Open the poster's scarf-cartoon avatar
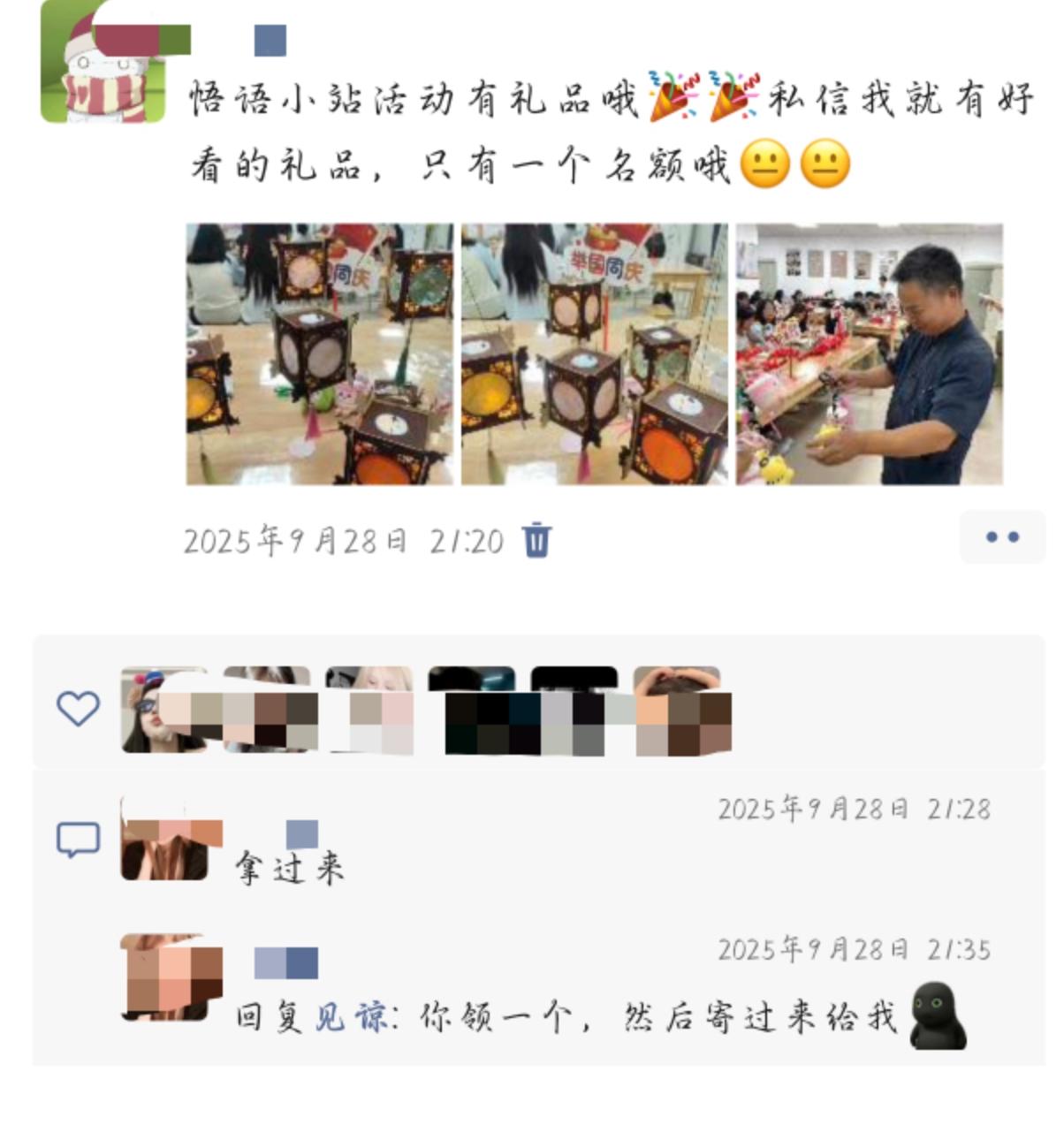Viewport: 1064px width, 1140px height. (103, 62)
